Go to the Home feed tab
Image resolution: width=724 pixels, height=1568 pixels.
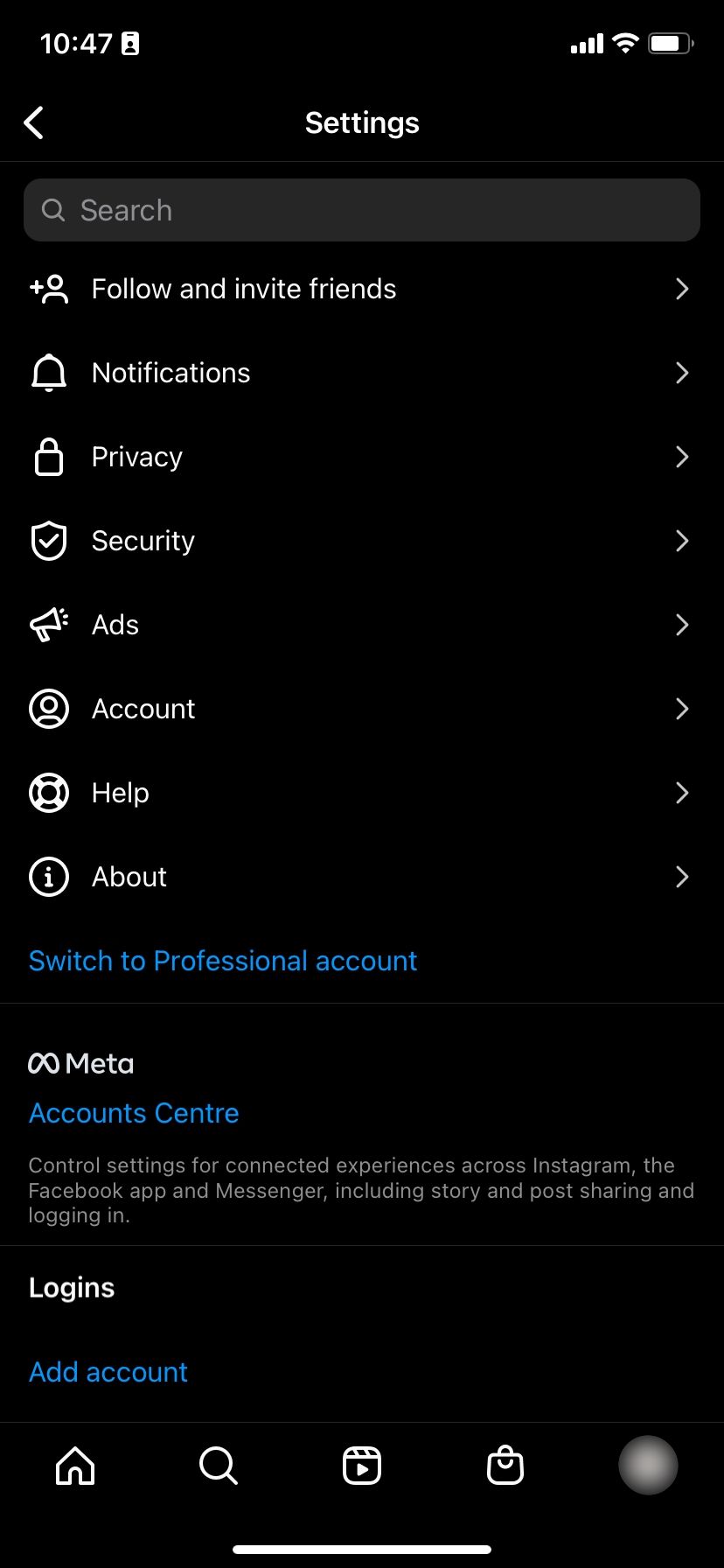75,1465
